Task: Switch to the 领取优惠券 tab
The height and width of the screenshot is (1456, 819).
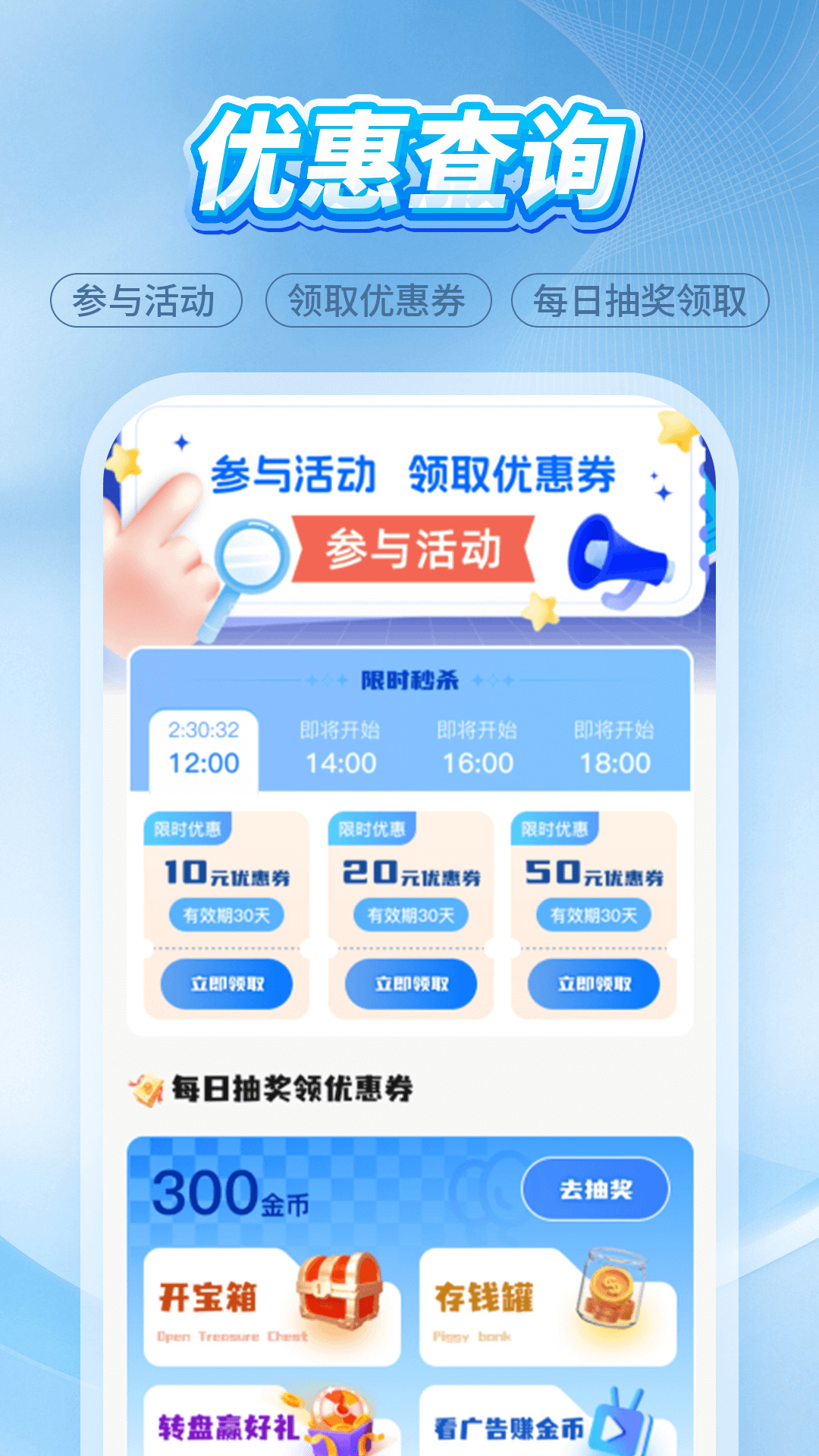Action: (378, 299)
